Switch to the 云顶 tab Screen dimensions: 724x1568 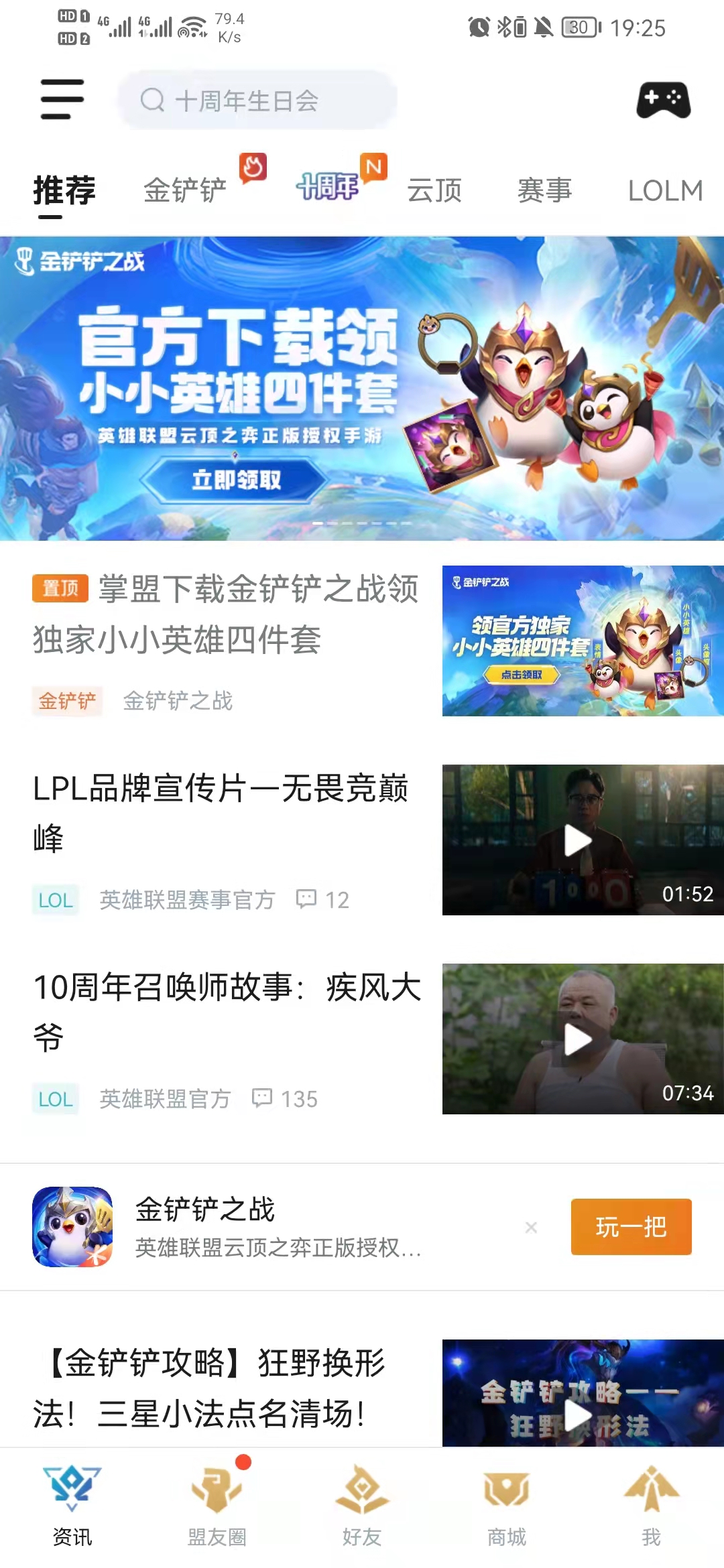[434, 190]
